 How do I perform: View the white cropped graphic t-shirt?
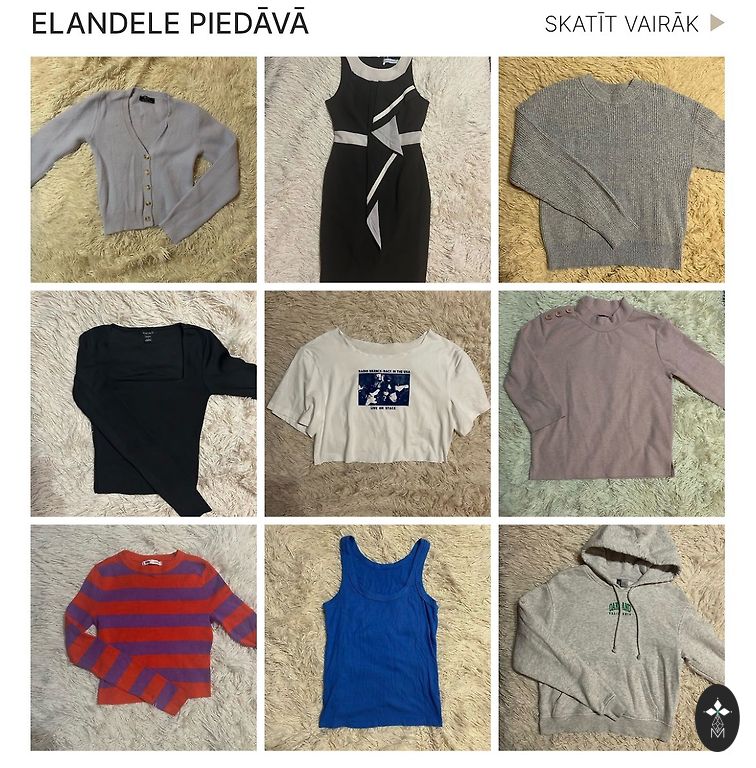click(377, 403)
